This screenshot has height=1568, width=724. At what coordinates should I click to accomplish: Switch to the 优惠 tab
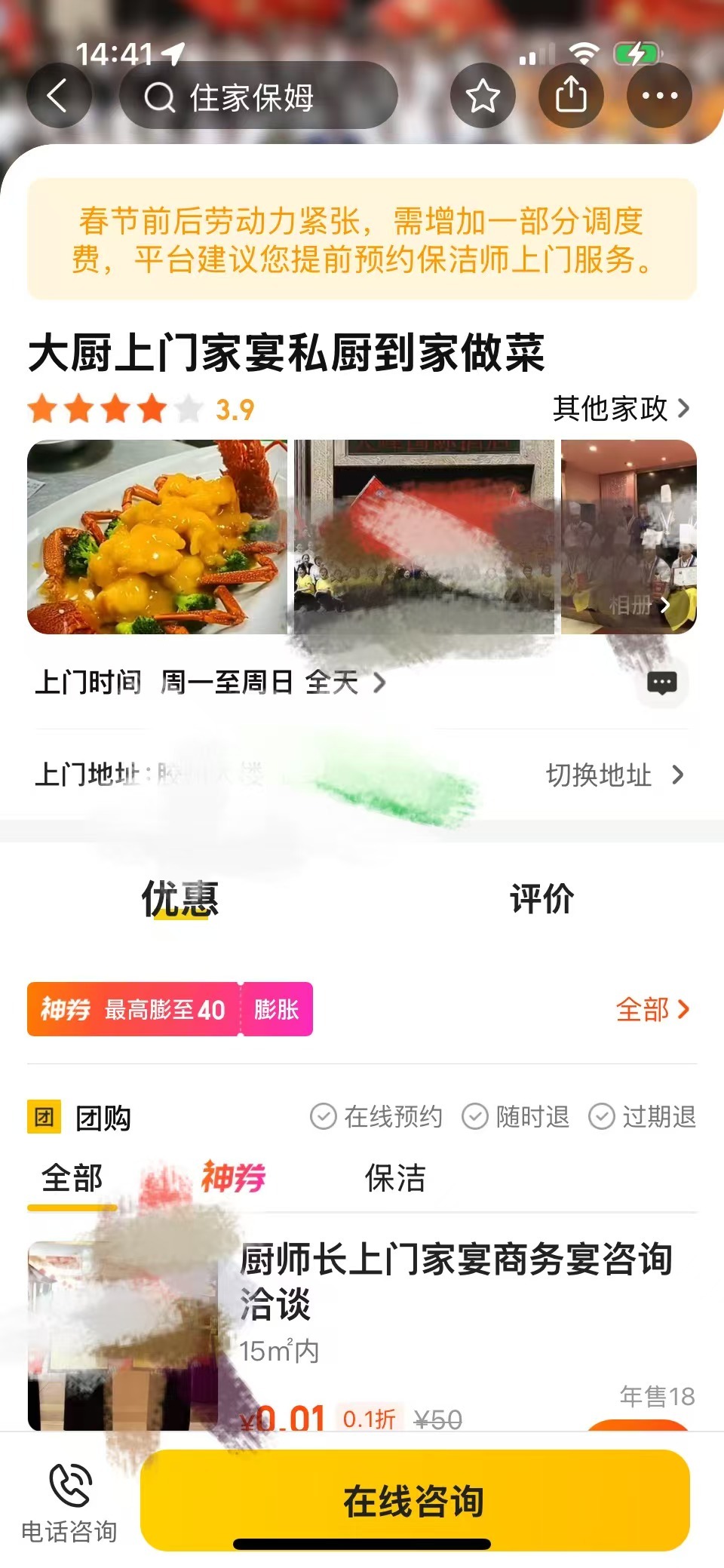click(x=179, y=899)
